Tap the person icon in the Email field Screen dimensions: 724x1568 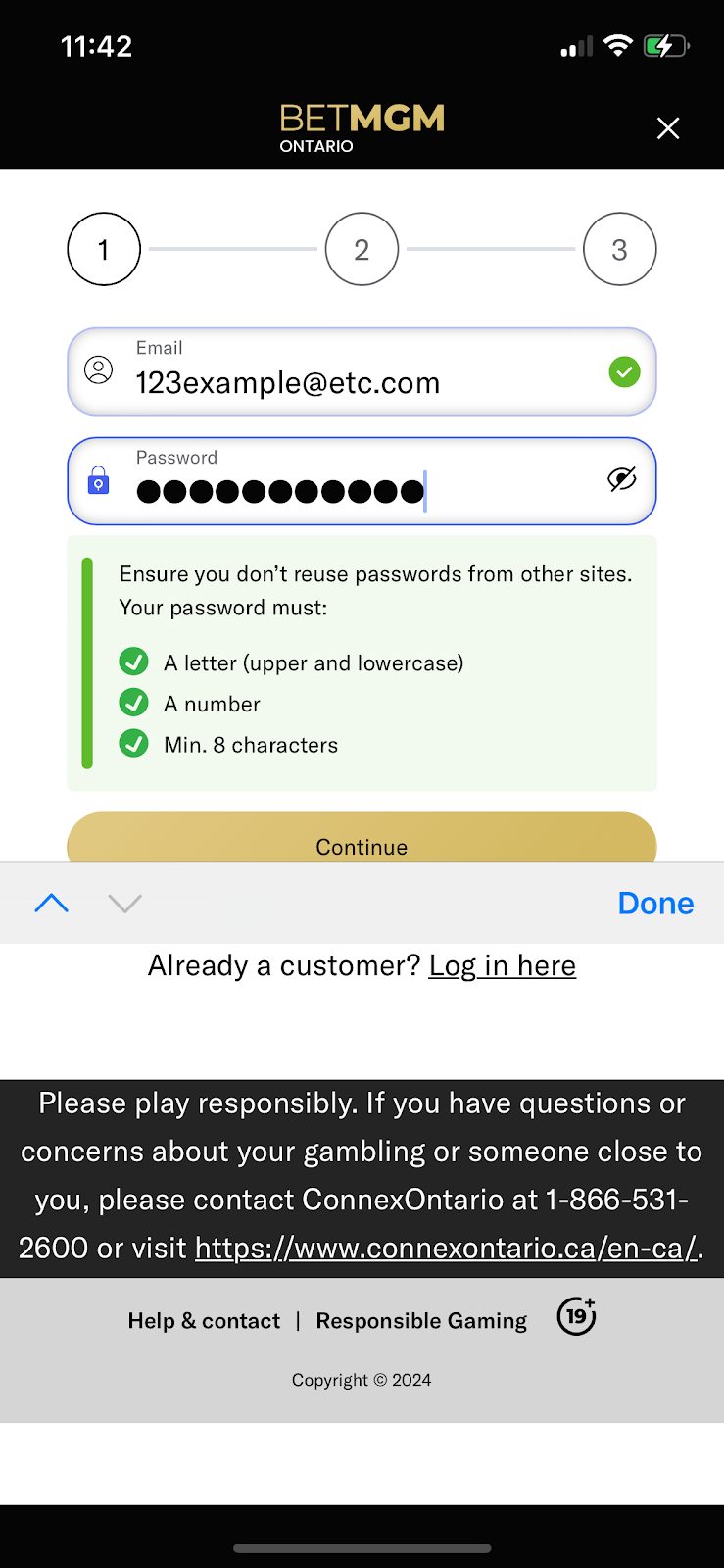click(98, 370)
